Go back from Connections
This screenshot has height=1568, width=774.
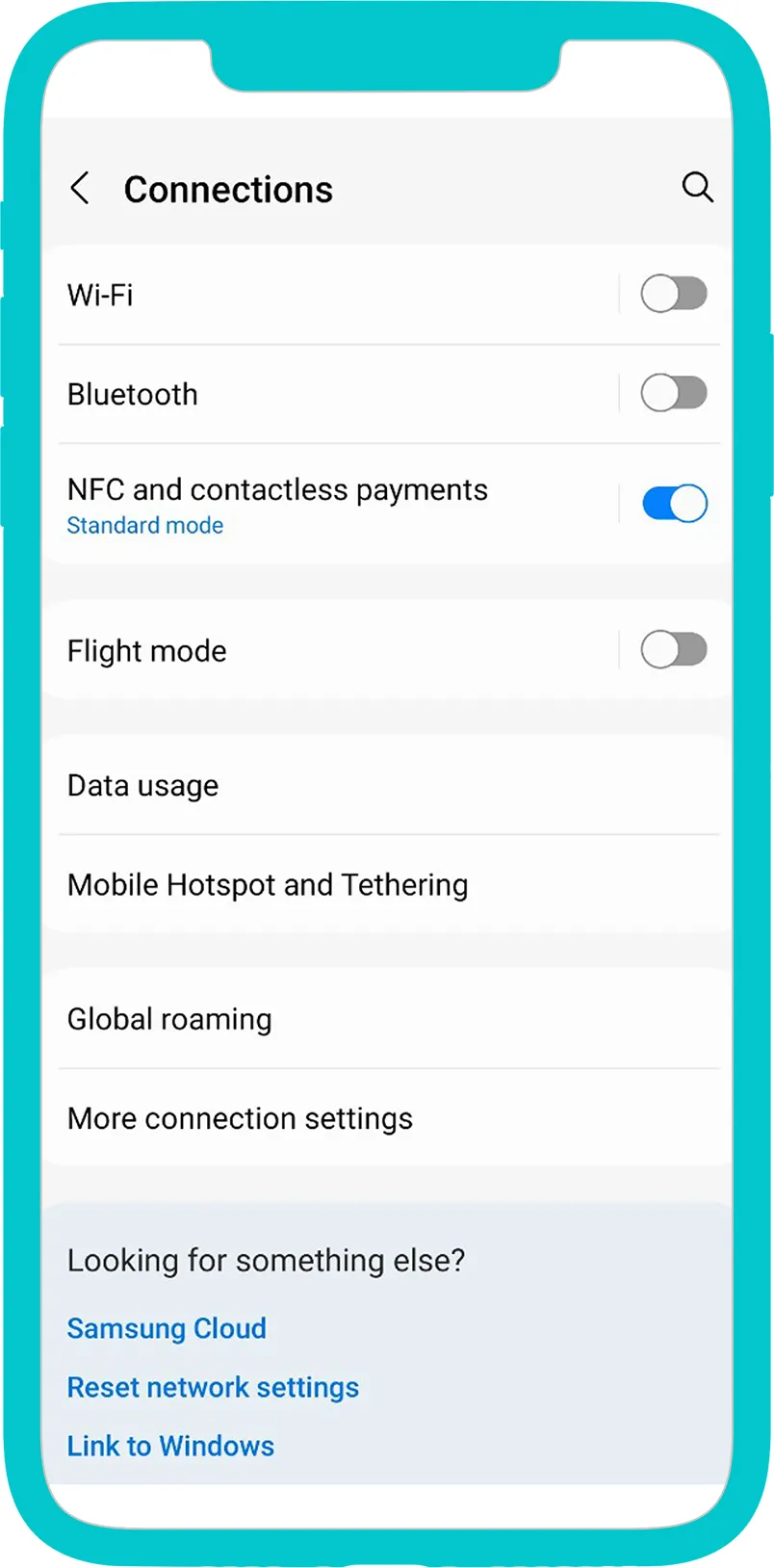click(x=81, y=189)
